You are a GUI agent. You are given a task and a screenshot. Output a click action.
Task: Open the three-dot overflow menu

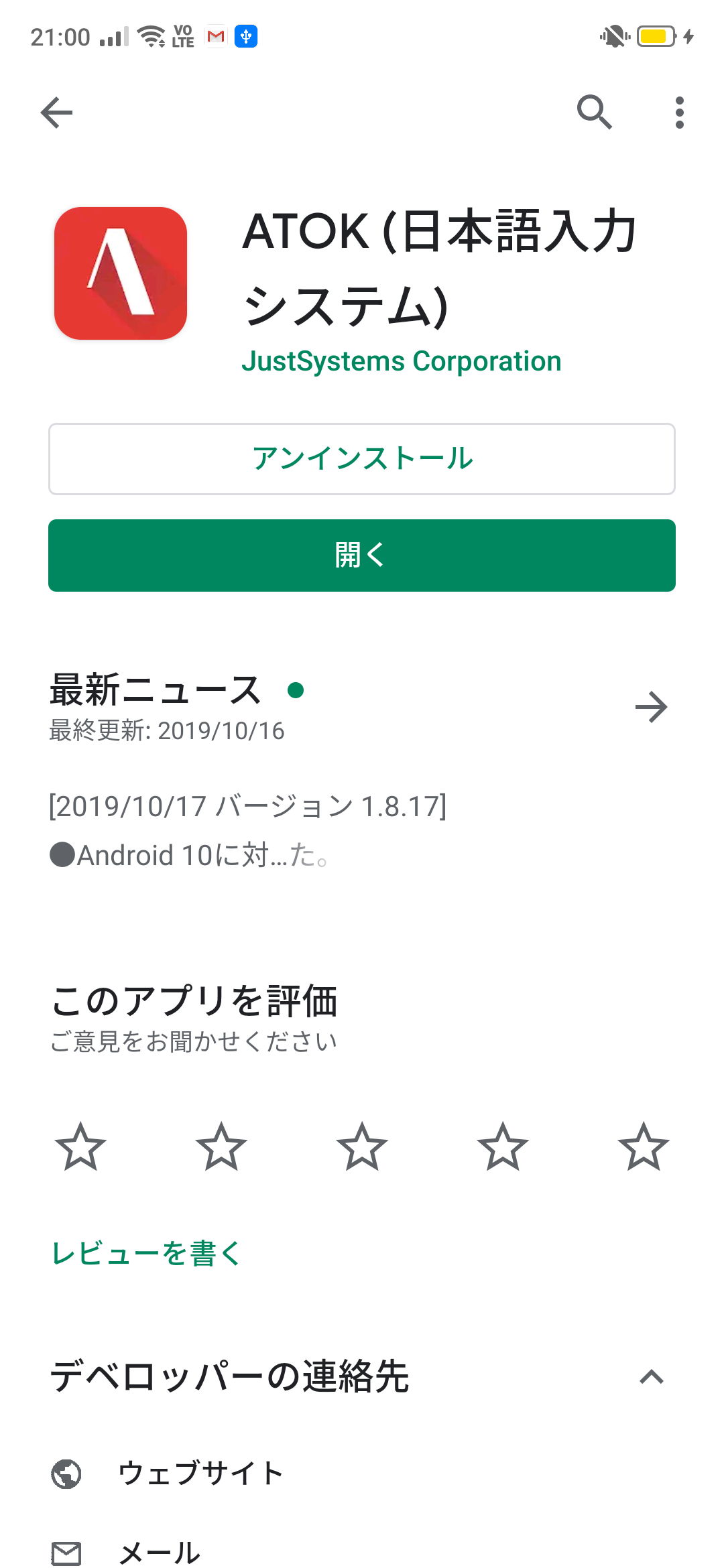pyautogui.click(x=680, y=112)
